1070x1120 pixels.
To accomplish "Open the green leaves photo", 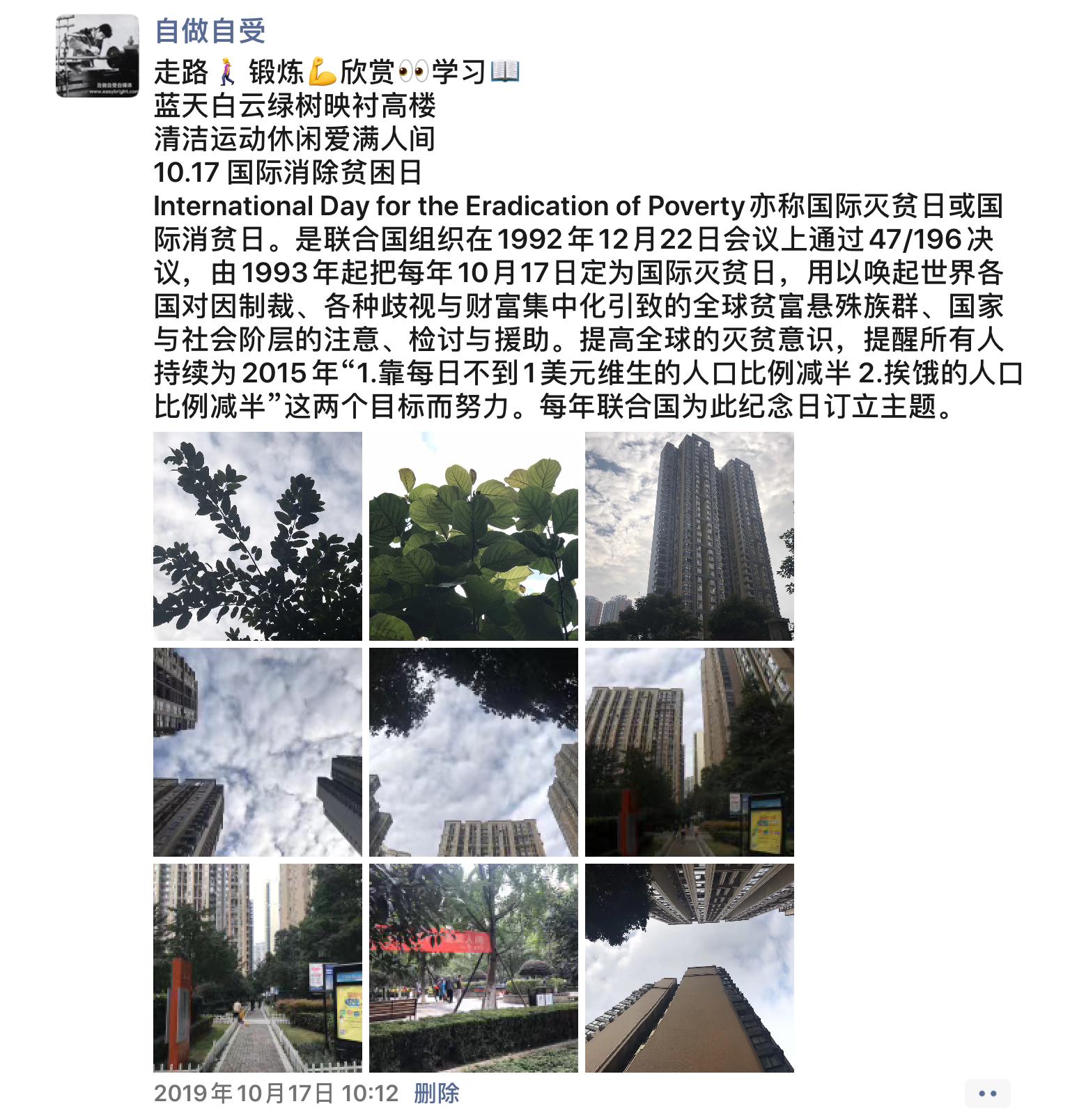I will tap(474, 536).
